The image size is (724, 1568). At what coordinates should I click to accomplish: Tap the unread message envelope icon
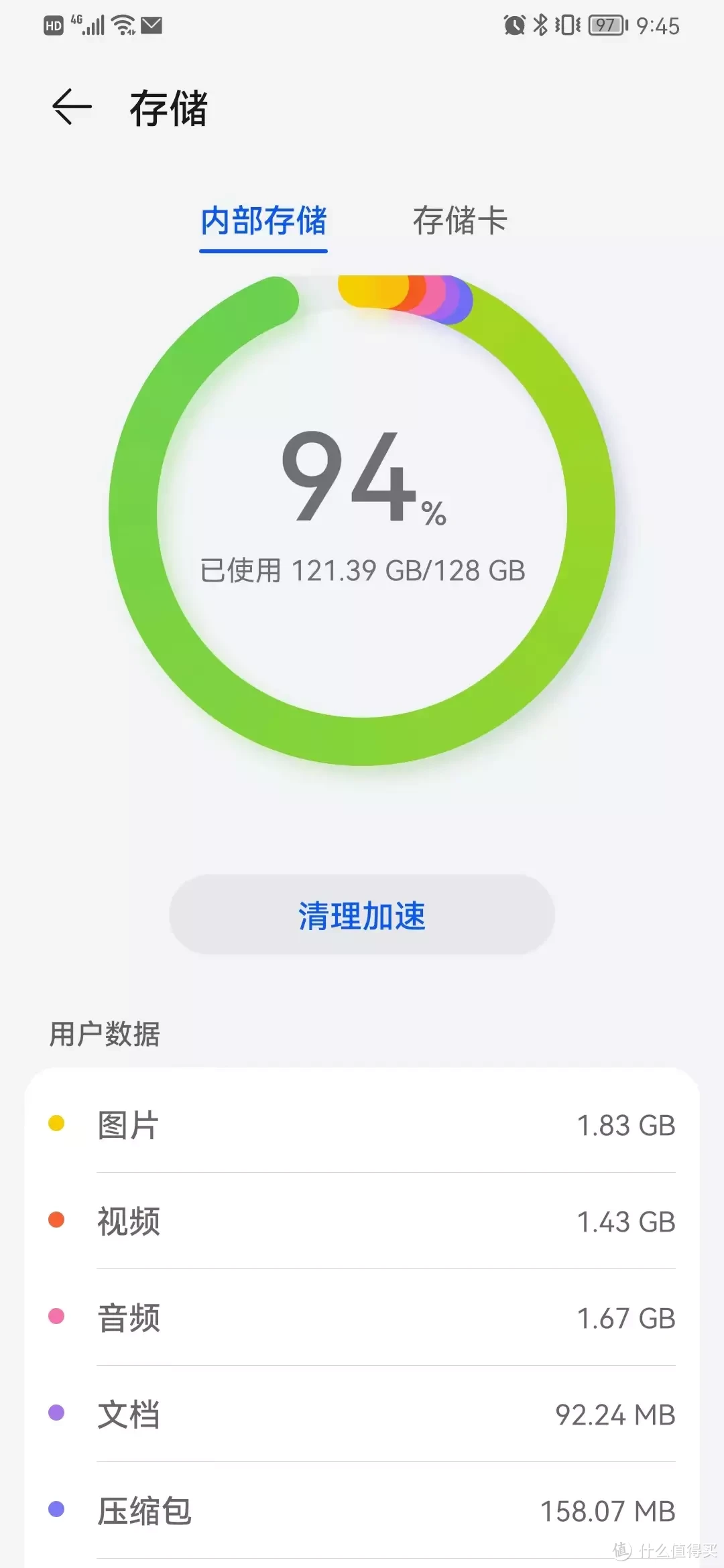(x=151, y=25)
